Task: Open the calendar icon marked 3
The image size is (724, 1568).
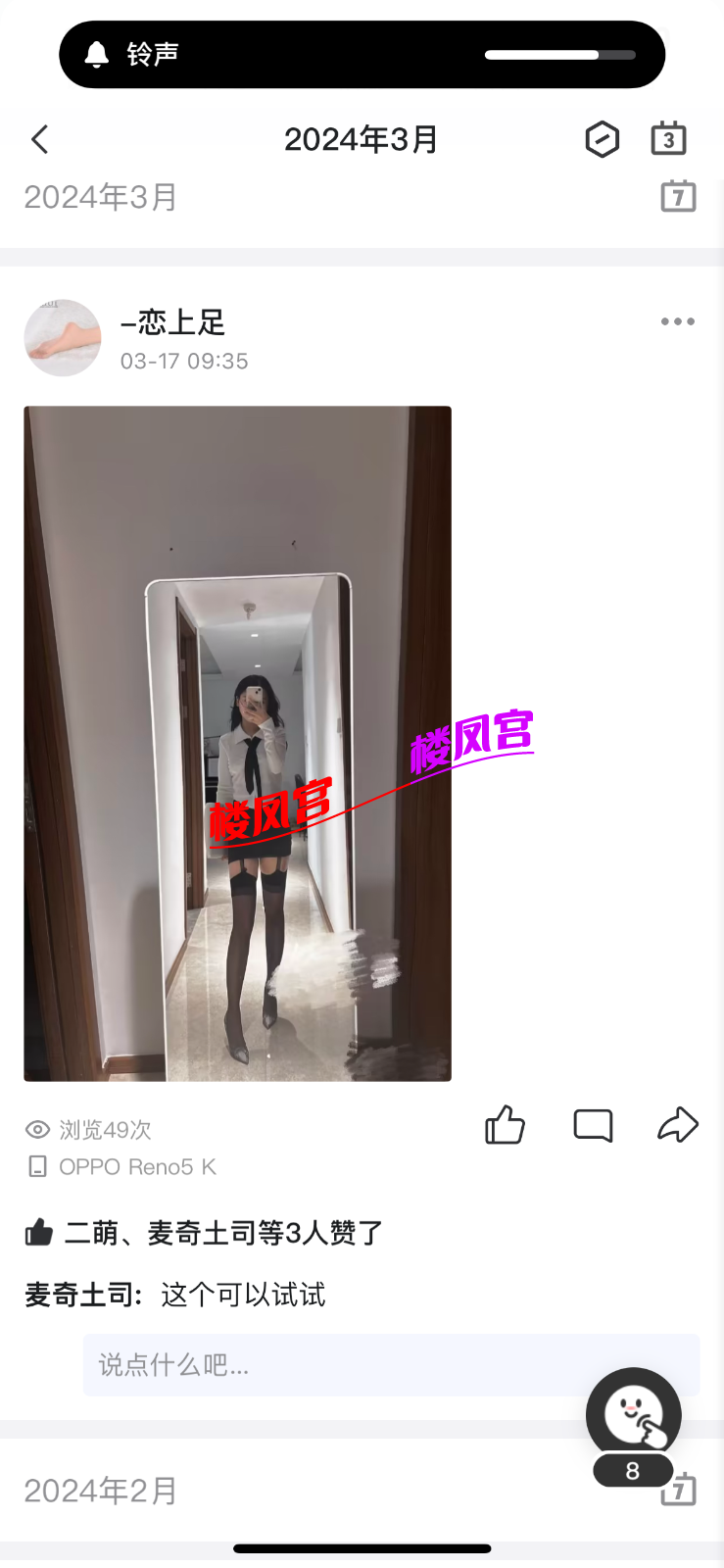Action: point(668,139)
